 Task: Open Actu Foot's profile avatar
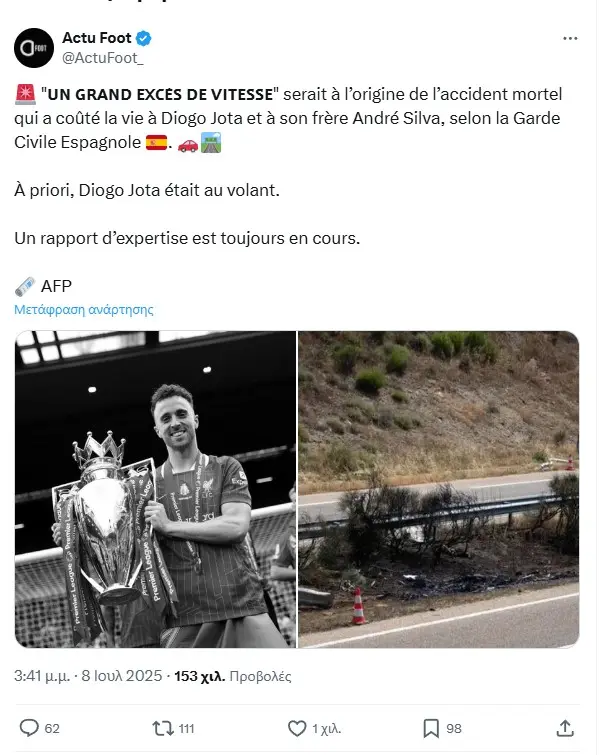pyautogui.click(x=33, y=48)
